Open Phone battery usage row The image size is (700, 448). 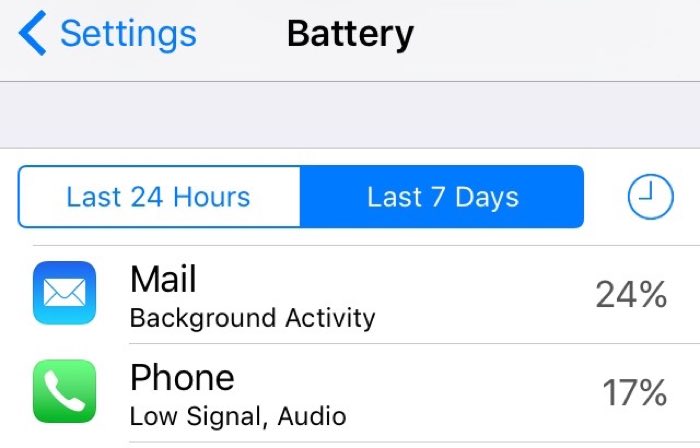click(350, 392)
